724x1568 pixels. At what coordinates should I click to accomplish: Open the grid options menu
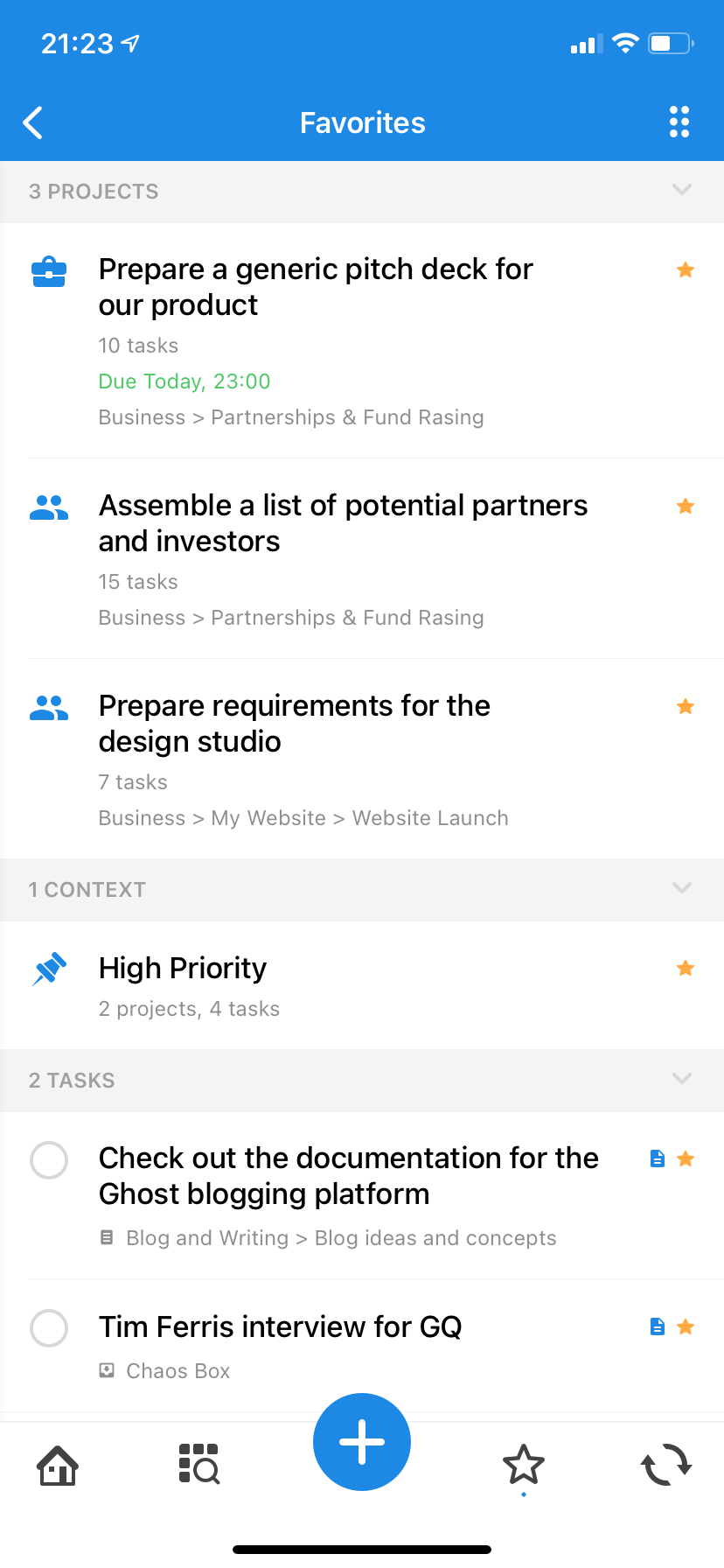click(679, 122)
